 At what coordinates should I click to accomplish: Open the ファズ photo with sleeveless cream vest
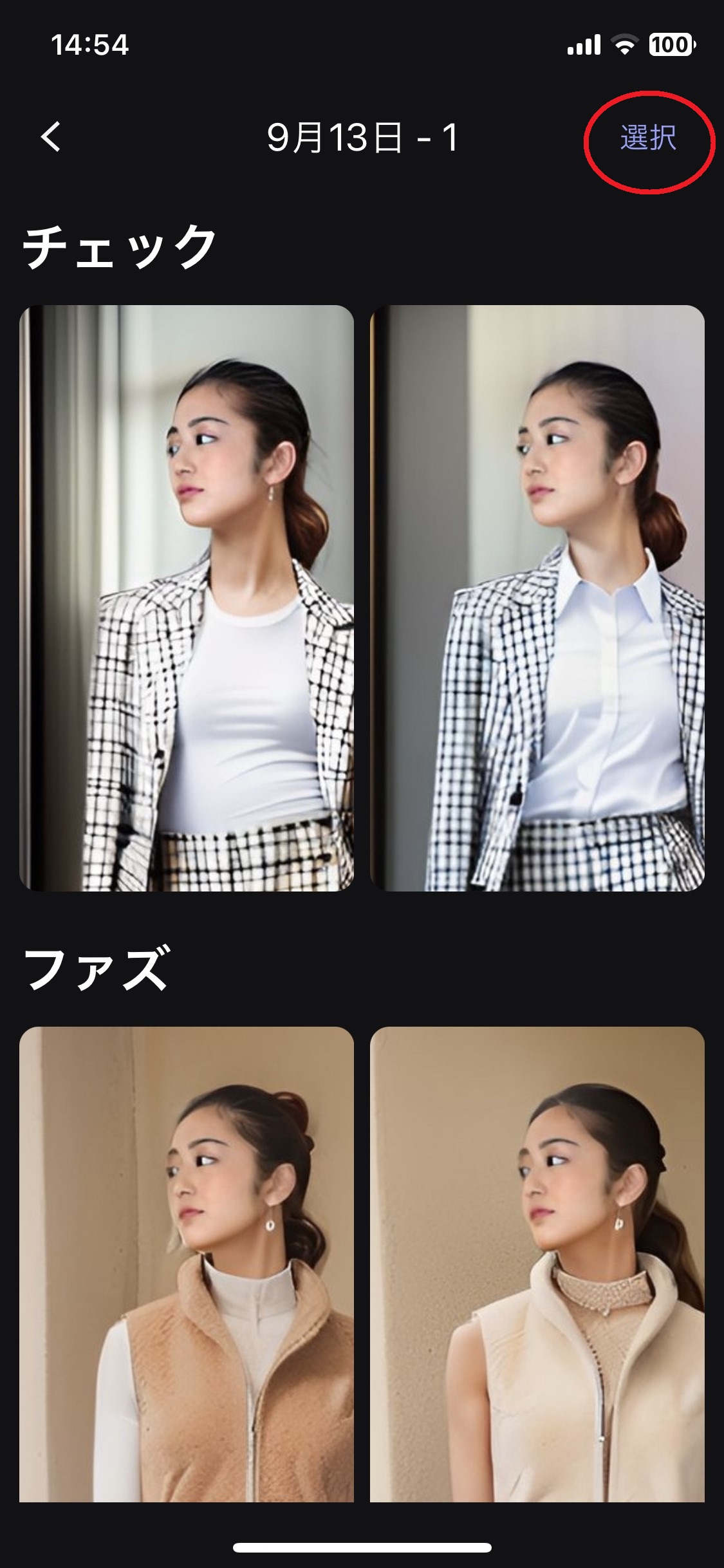[x=537, y=1264]
